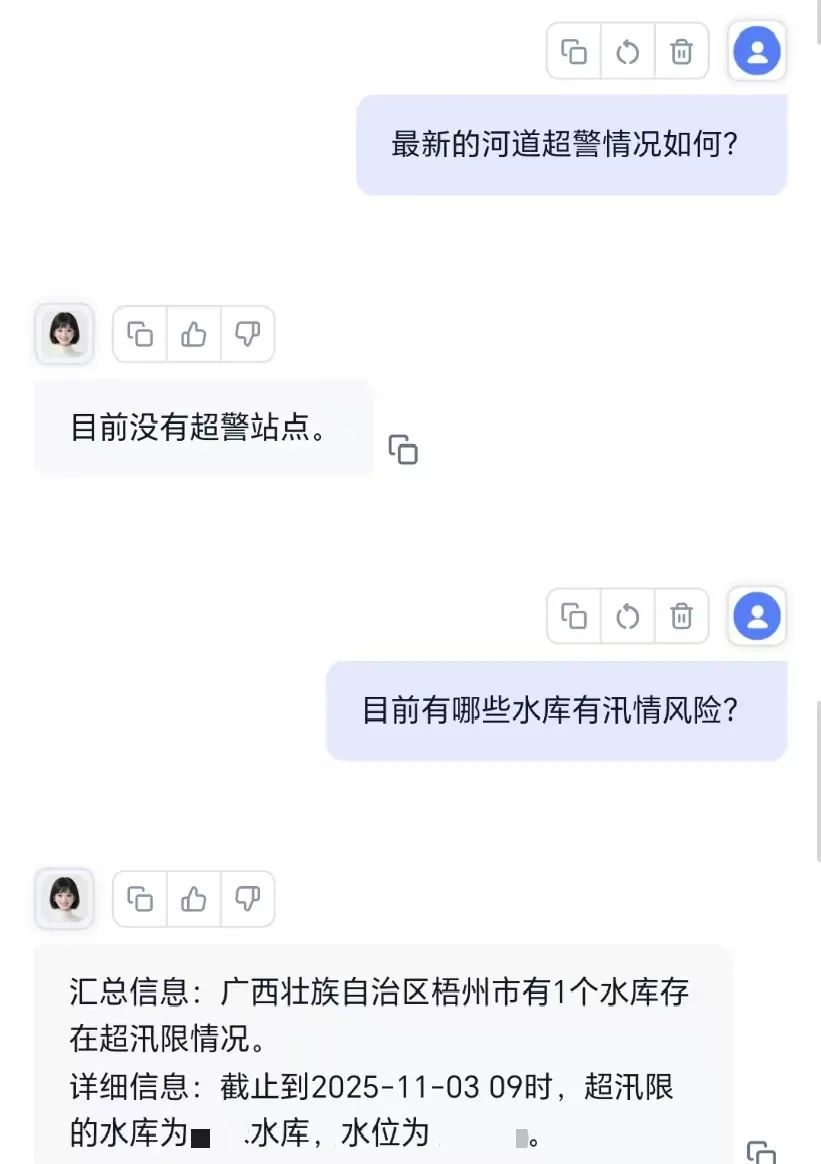Give a thumbs up to the 汇总信息 reply

pyautogui.click(x=194, y=899)
